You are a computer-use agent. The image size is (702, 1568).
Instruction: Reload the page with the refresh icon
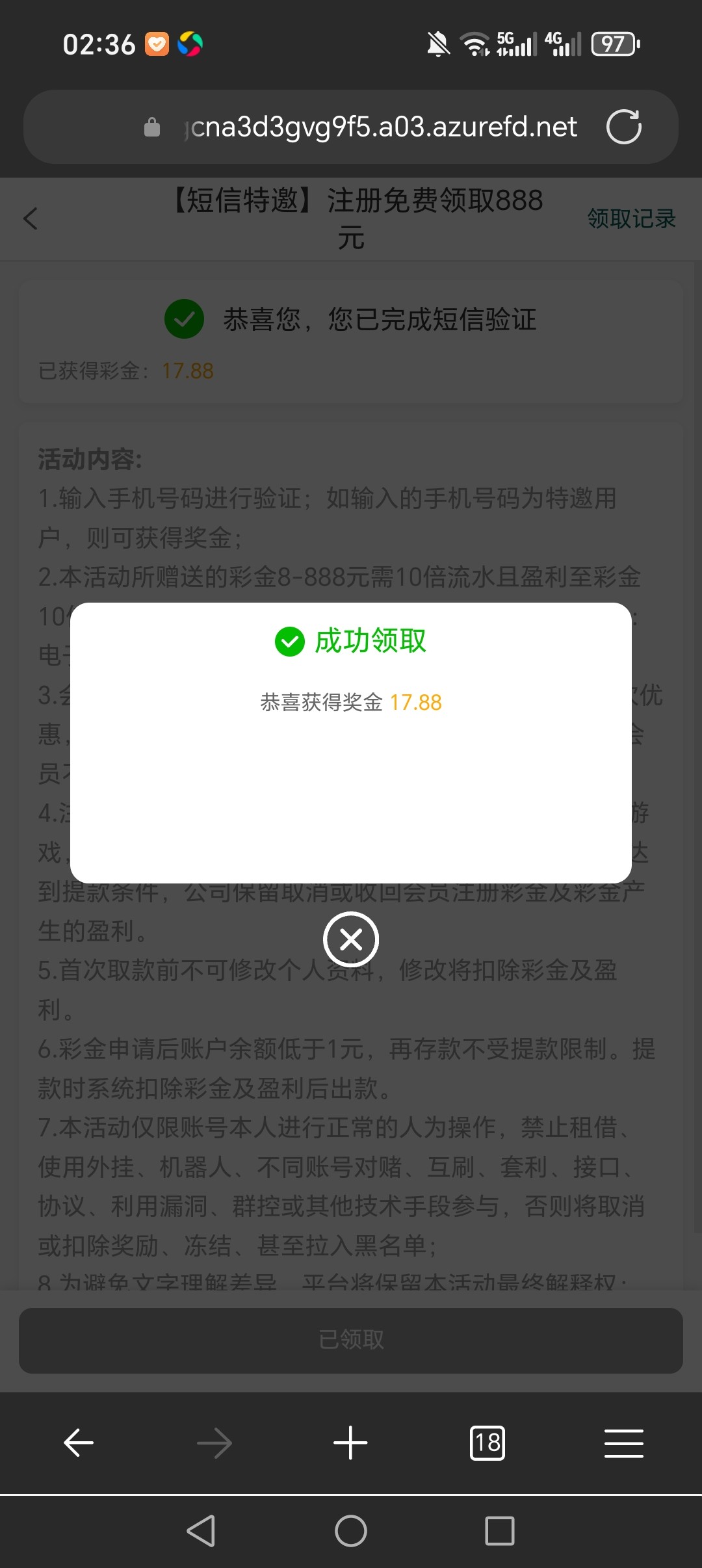coord(623,127)
